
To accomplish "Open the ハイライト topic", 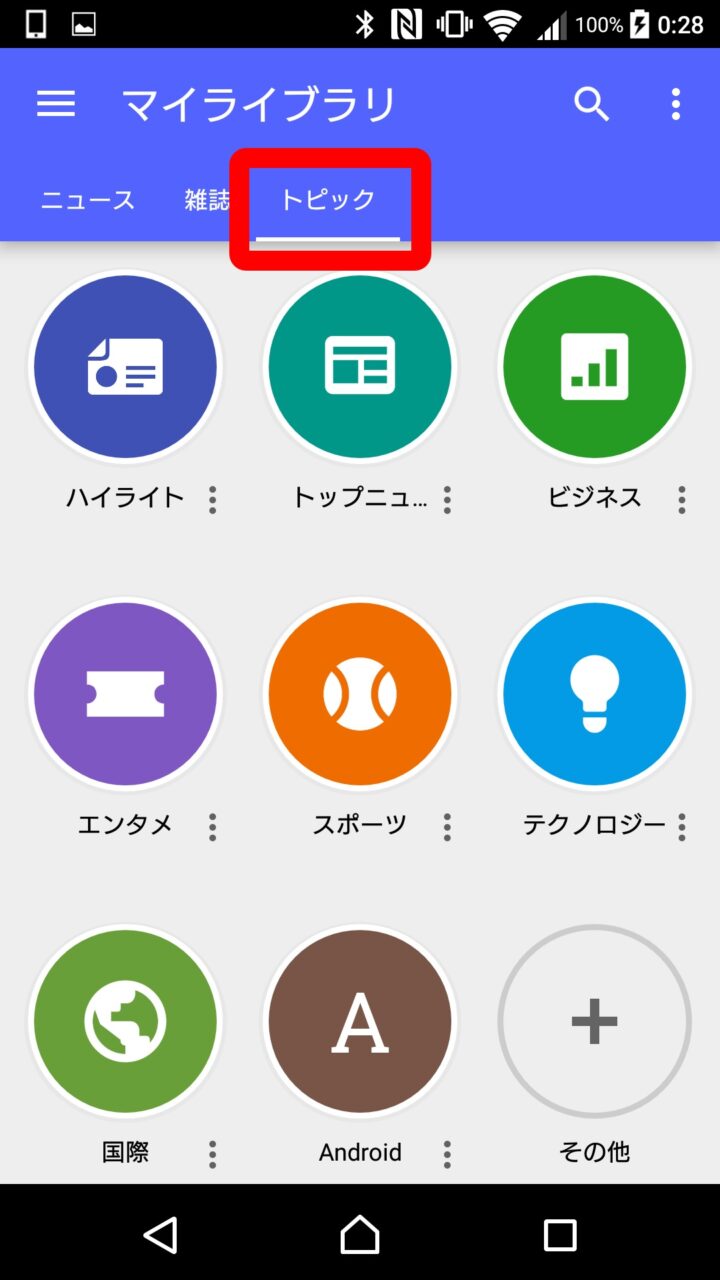I will [x=125, y=367].
